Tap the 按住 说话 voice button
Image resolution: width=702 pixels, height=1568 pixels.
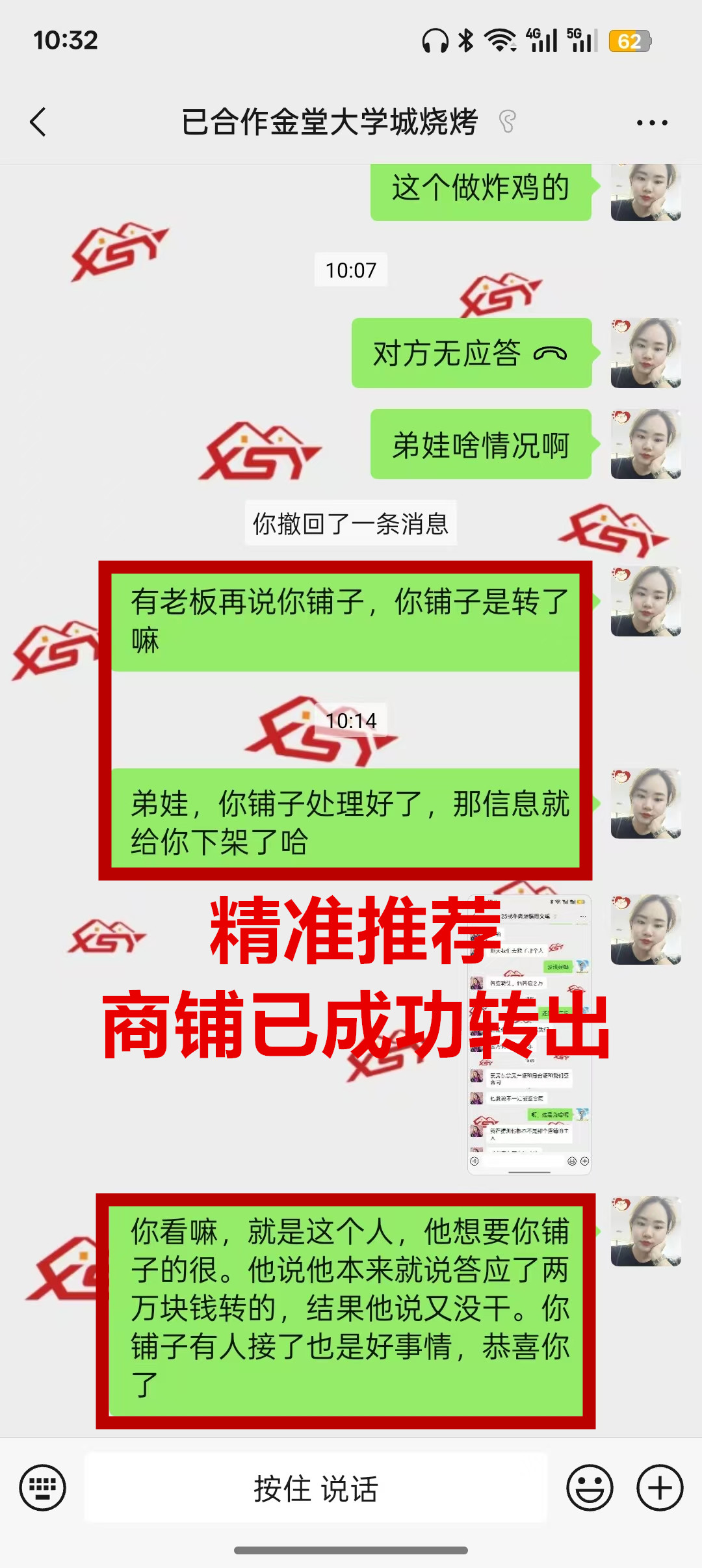click(316, 1488)
